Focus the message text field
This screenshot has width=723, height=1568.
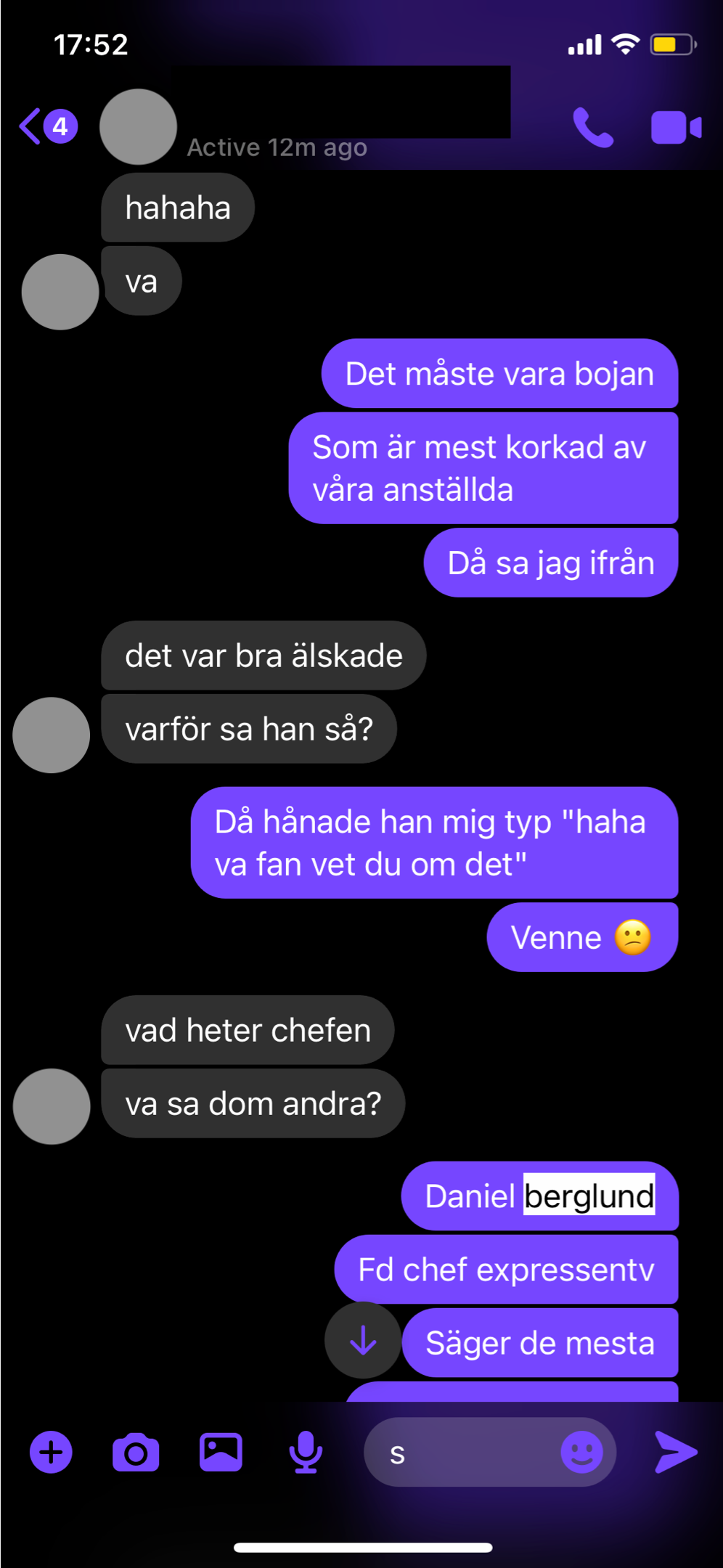(x=465, y=1453)
